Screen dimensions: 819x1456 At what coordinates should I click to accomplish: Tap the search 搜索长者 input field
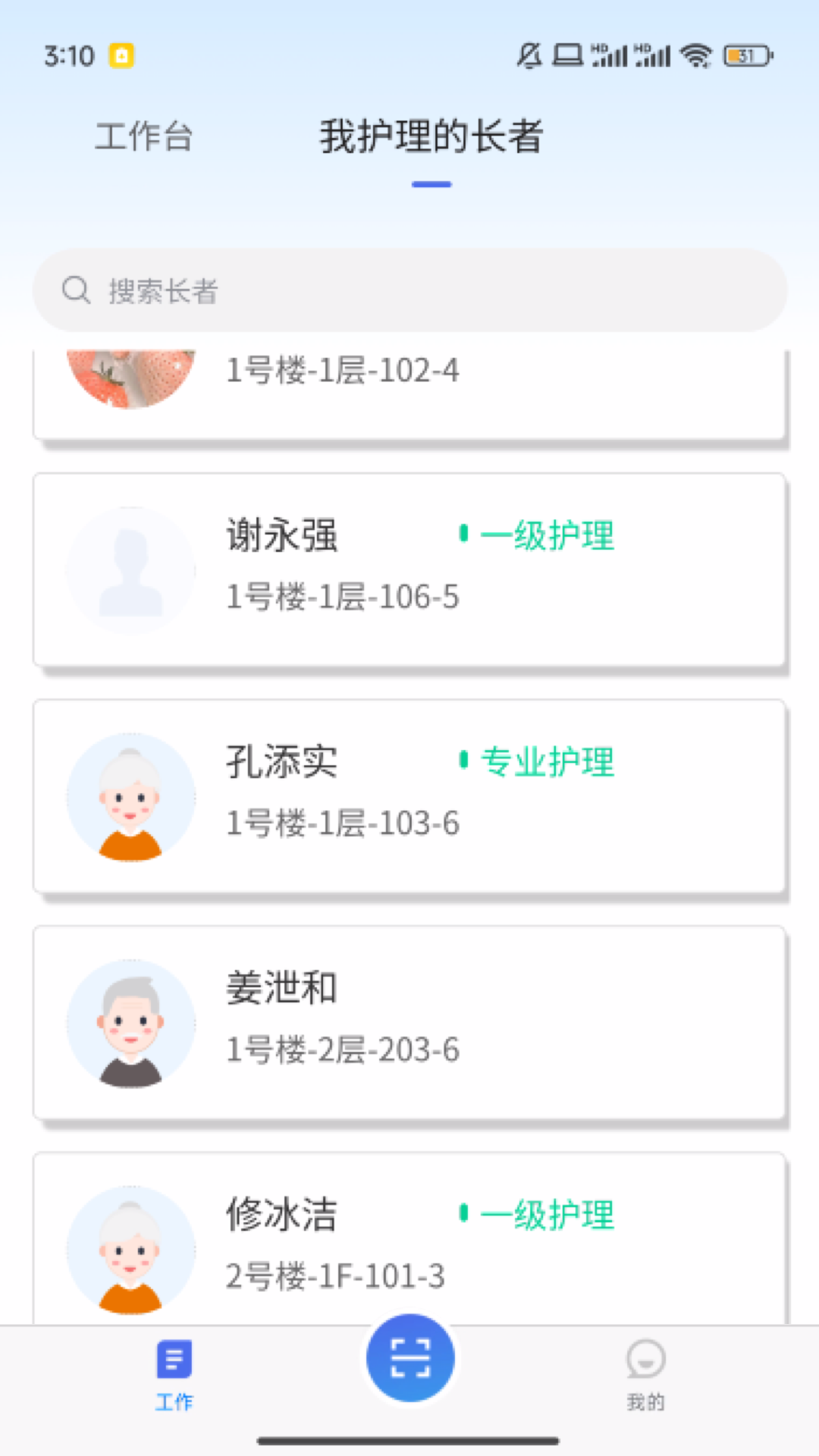(x=409, y=290)
